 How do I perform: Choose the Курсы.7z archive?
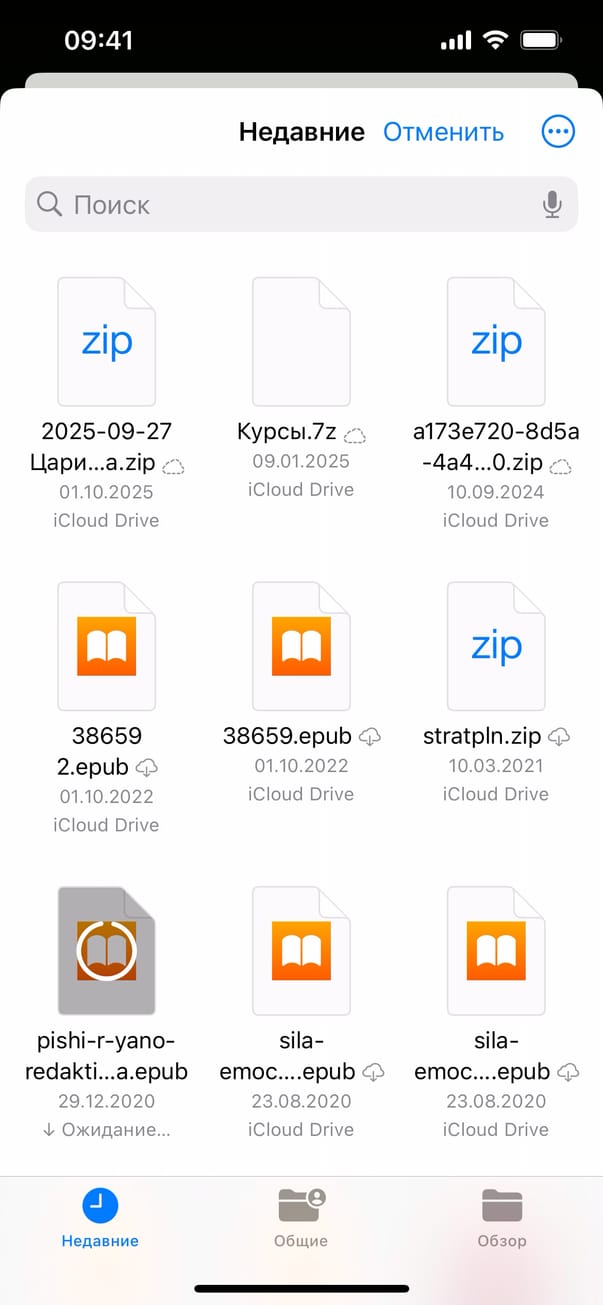pyautogui.click(x=301, y=342)
